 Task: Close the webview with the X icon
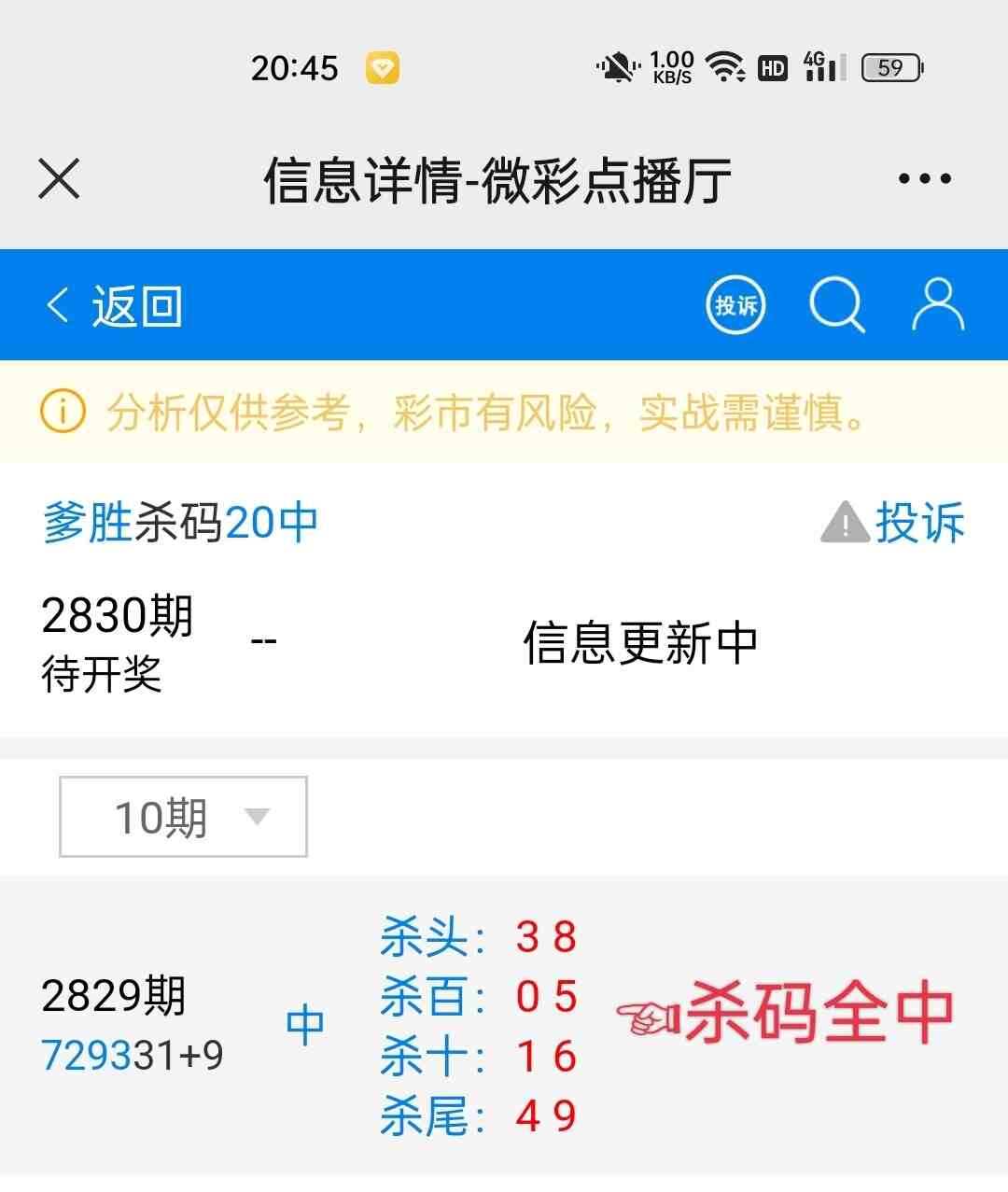59,178
